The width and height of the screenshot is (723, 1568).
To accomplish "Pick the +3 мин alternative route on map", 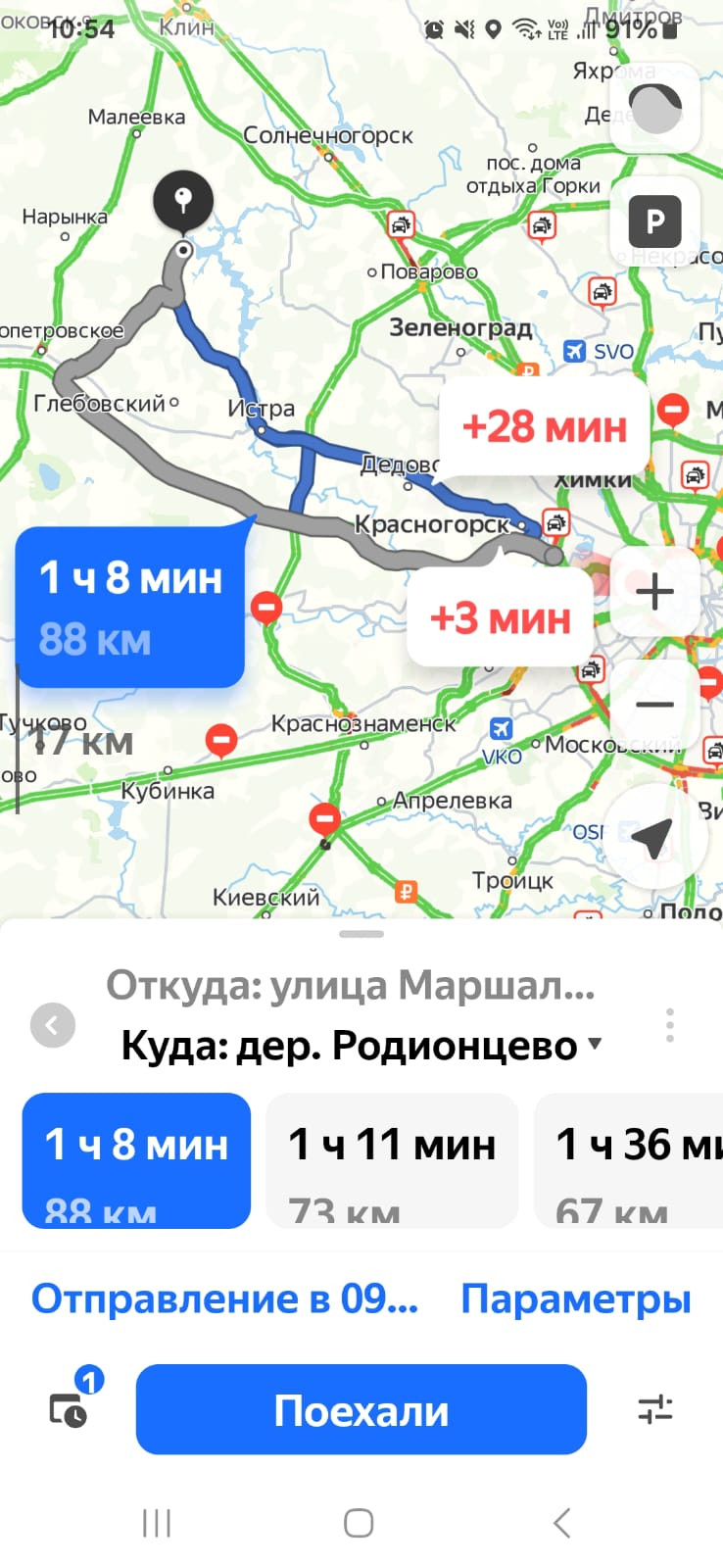I will click(x=500, y=618).
